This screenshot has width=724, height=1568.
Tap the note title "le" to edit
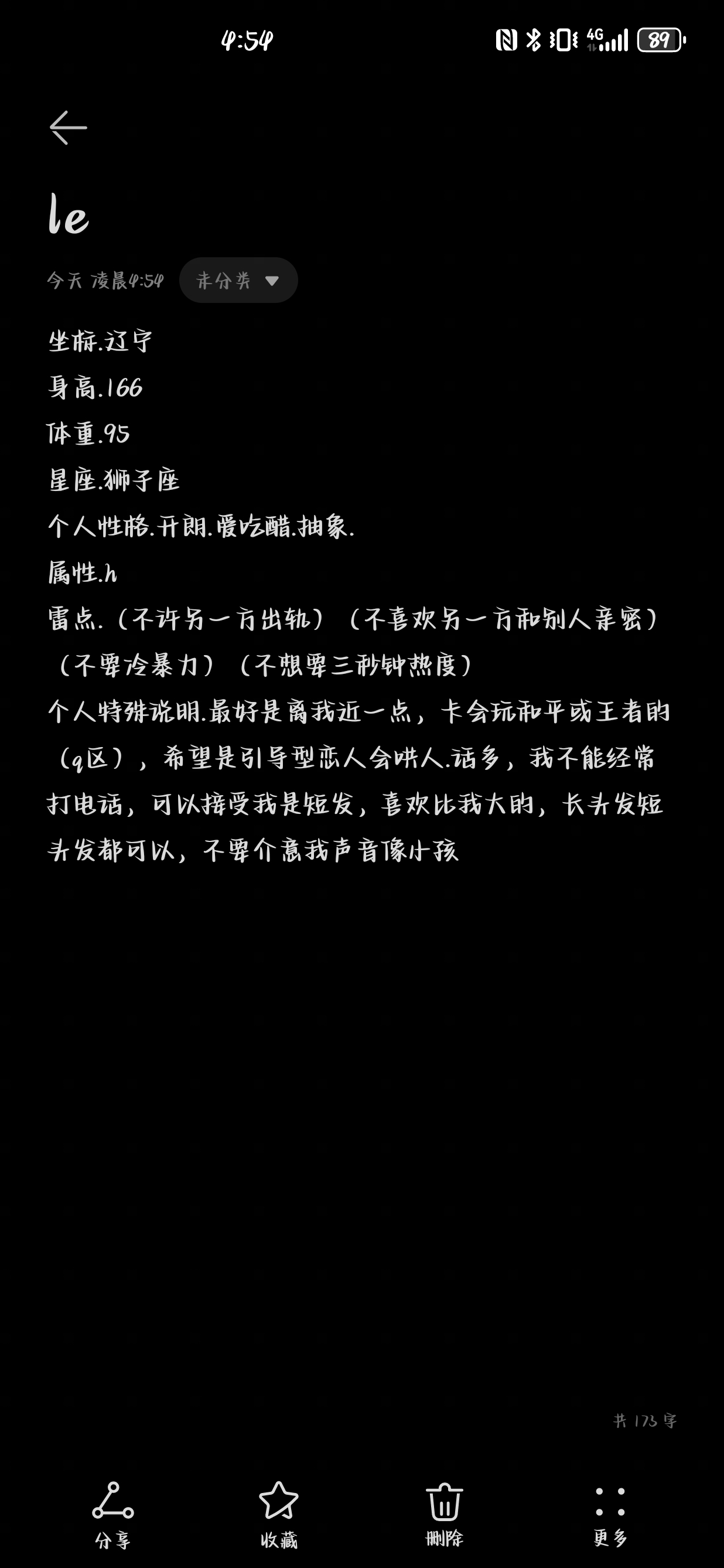69,214
